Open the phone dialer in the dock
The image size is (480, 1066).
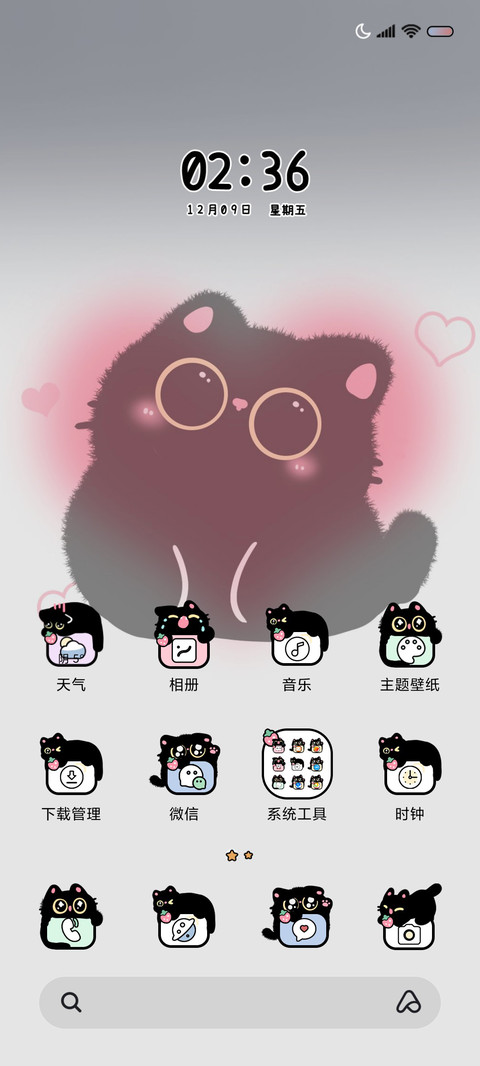(x=71, y=916)
